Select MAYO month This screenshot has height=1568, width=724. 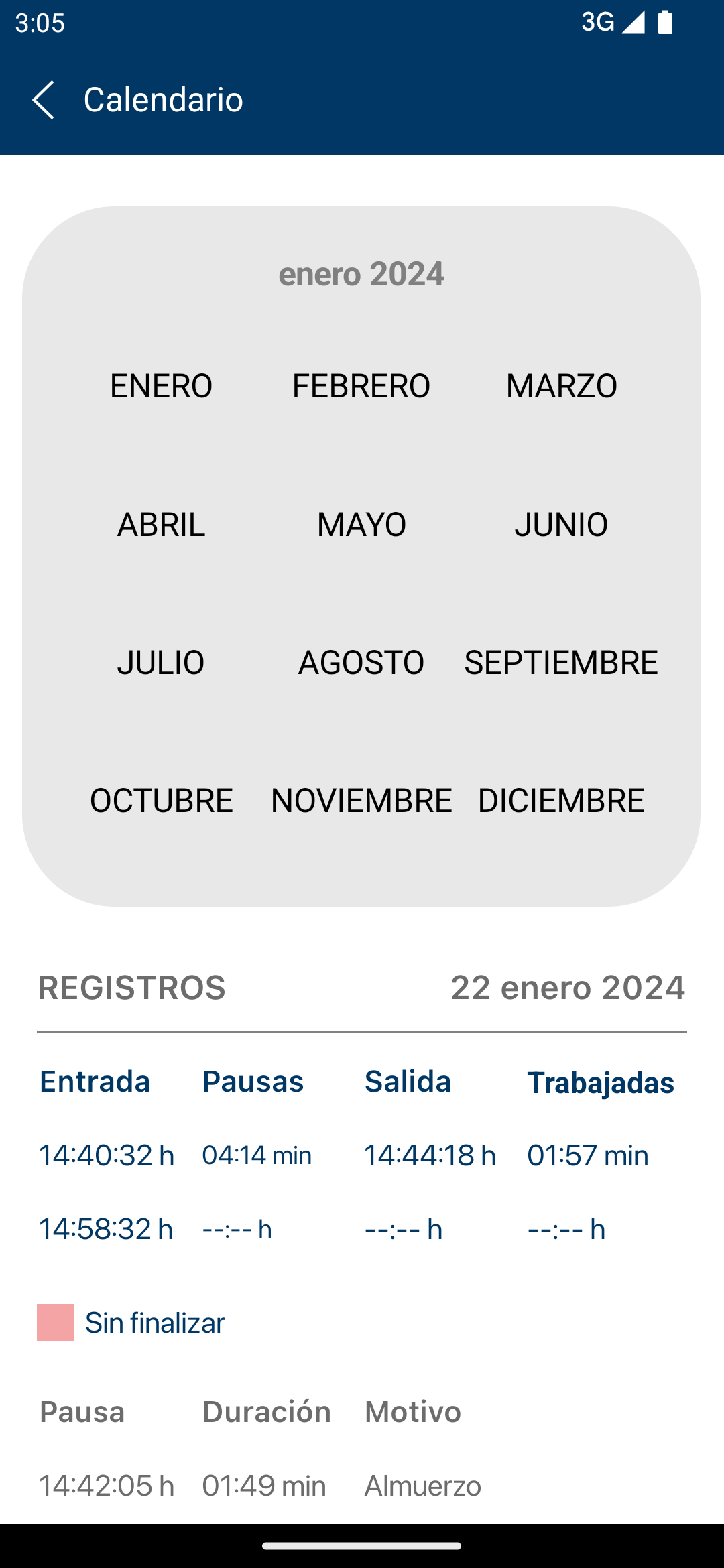pyautogui.click(x=361, y=524)
